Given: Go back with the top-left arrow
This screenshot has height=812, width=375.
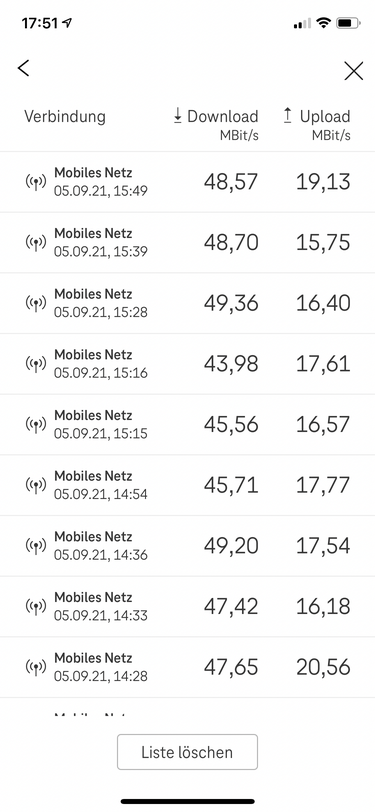Looking at the screenshot, I should point(23,68).
